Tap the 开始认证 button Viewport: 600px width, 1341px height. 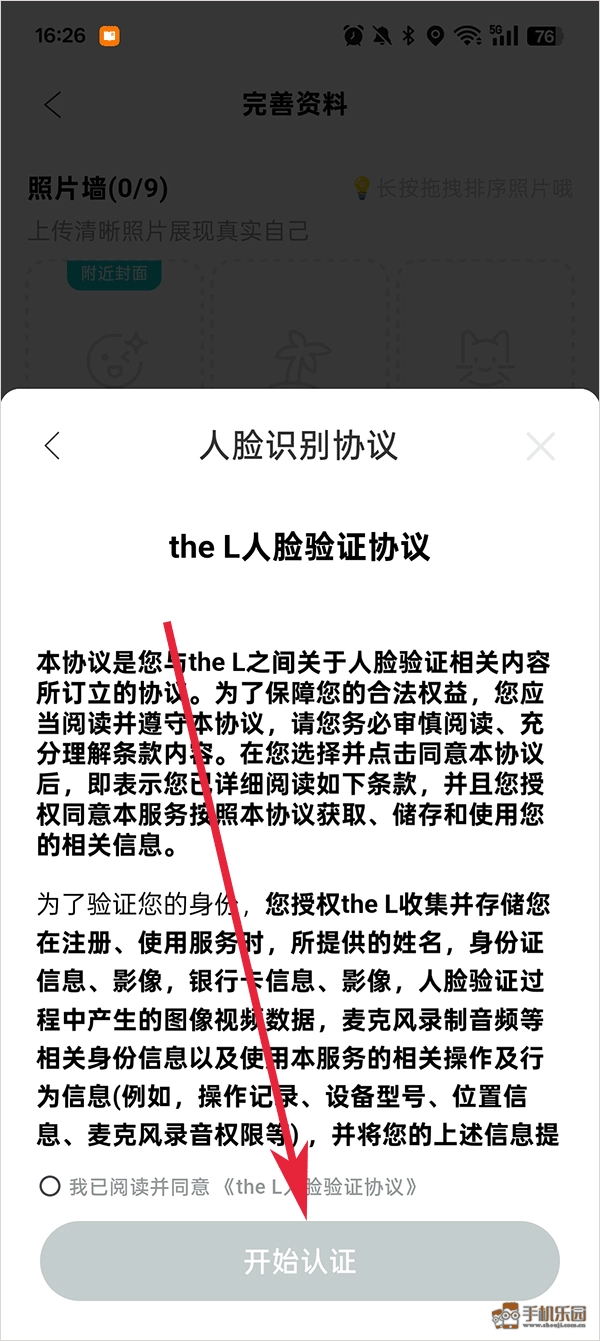pyautogui.click(x=300, y=1261)
